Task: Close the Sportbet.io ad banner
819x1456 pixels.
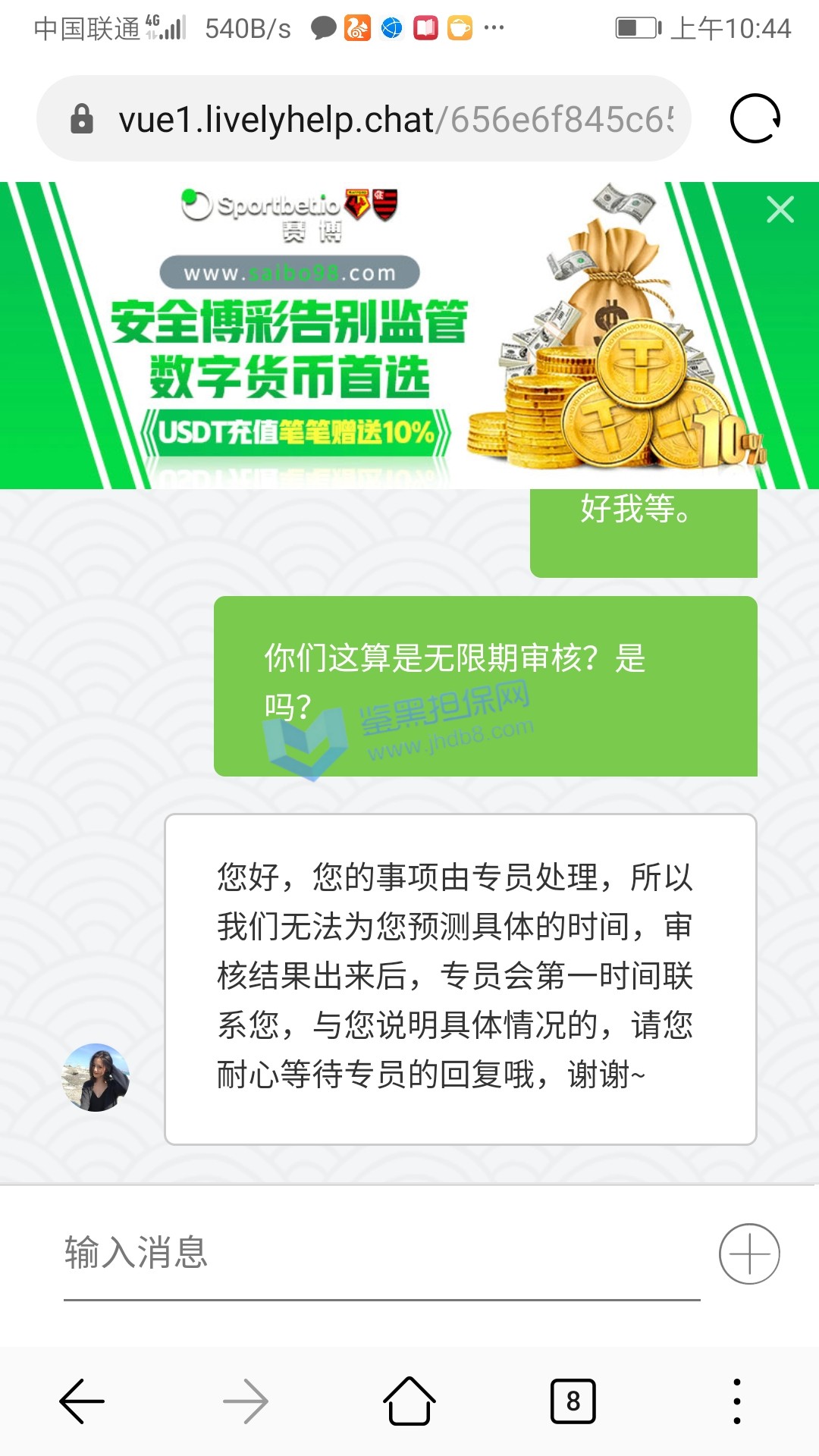Action: coord(780,209)
